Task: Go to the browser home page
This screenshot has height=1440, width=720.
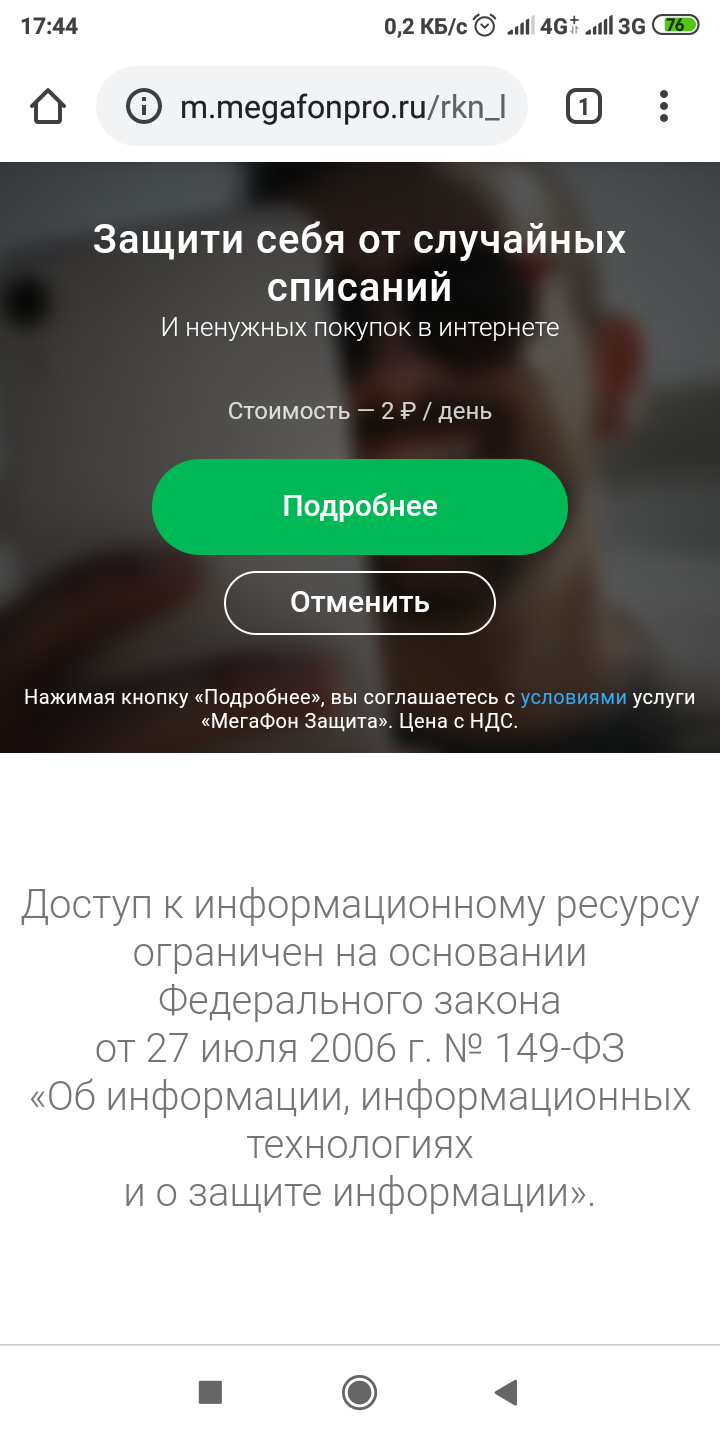Action: [48, 106]
